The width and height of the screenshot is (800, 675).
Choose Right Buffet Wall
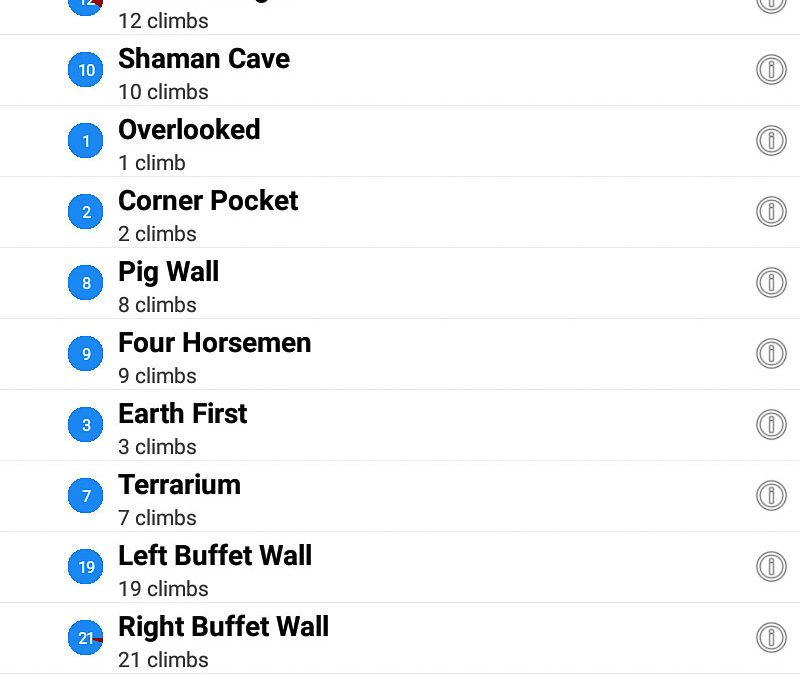click(x=223, y=639)
